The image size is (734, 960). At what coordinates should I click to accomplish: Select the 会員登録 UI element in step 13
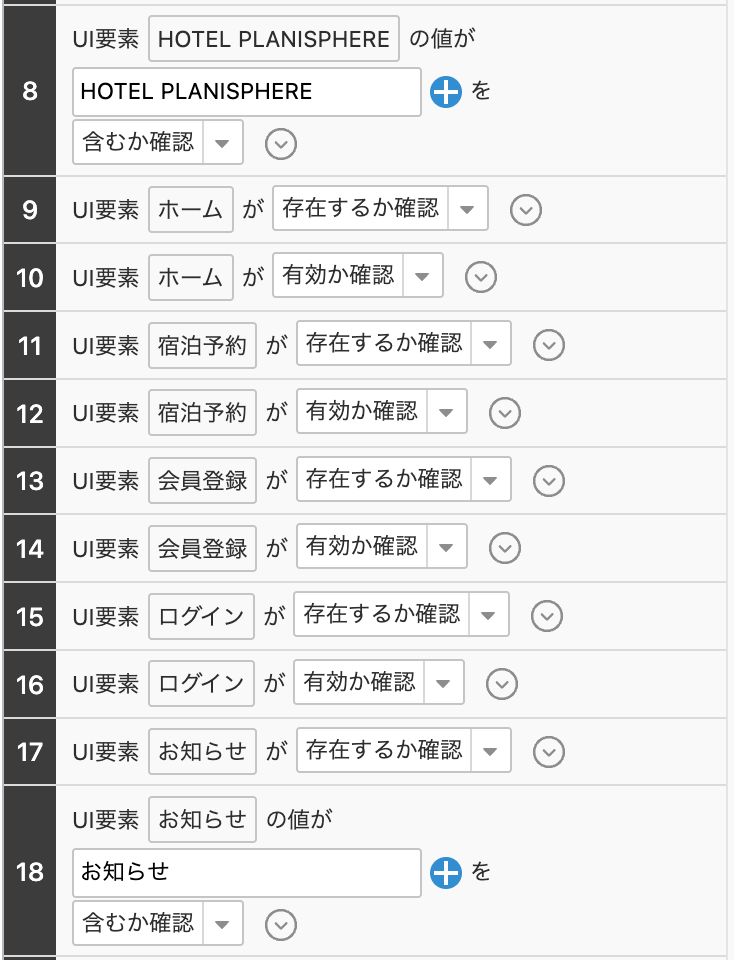202,480
